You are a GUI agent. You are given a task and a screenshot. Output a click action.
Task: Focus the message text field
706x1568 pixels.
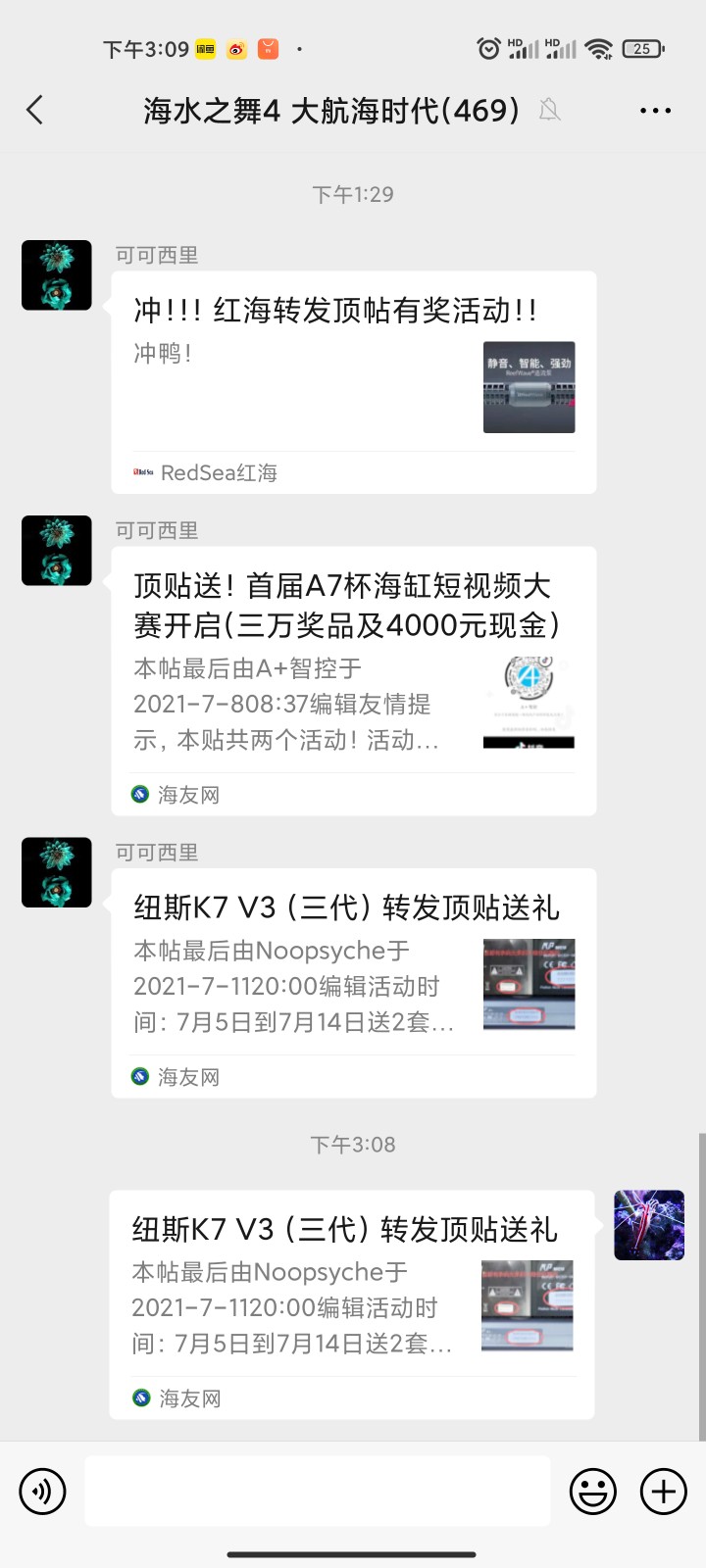click(x=317, y=1492)
